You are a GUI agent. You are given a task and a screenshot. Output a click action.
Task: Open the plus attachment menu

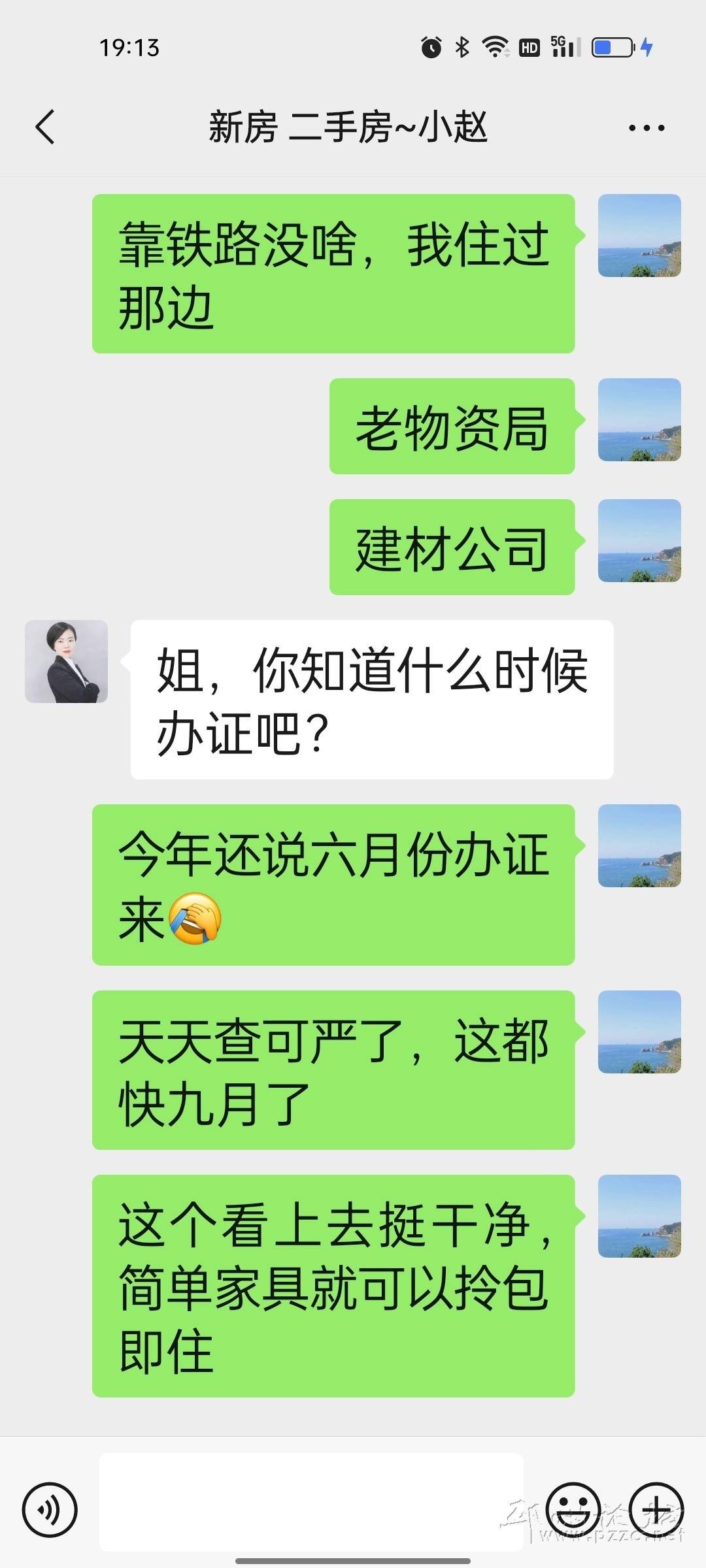(x=656, y=1510)
